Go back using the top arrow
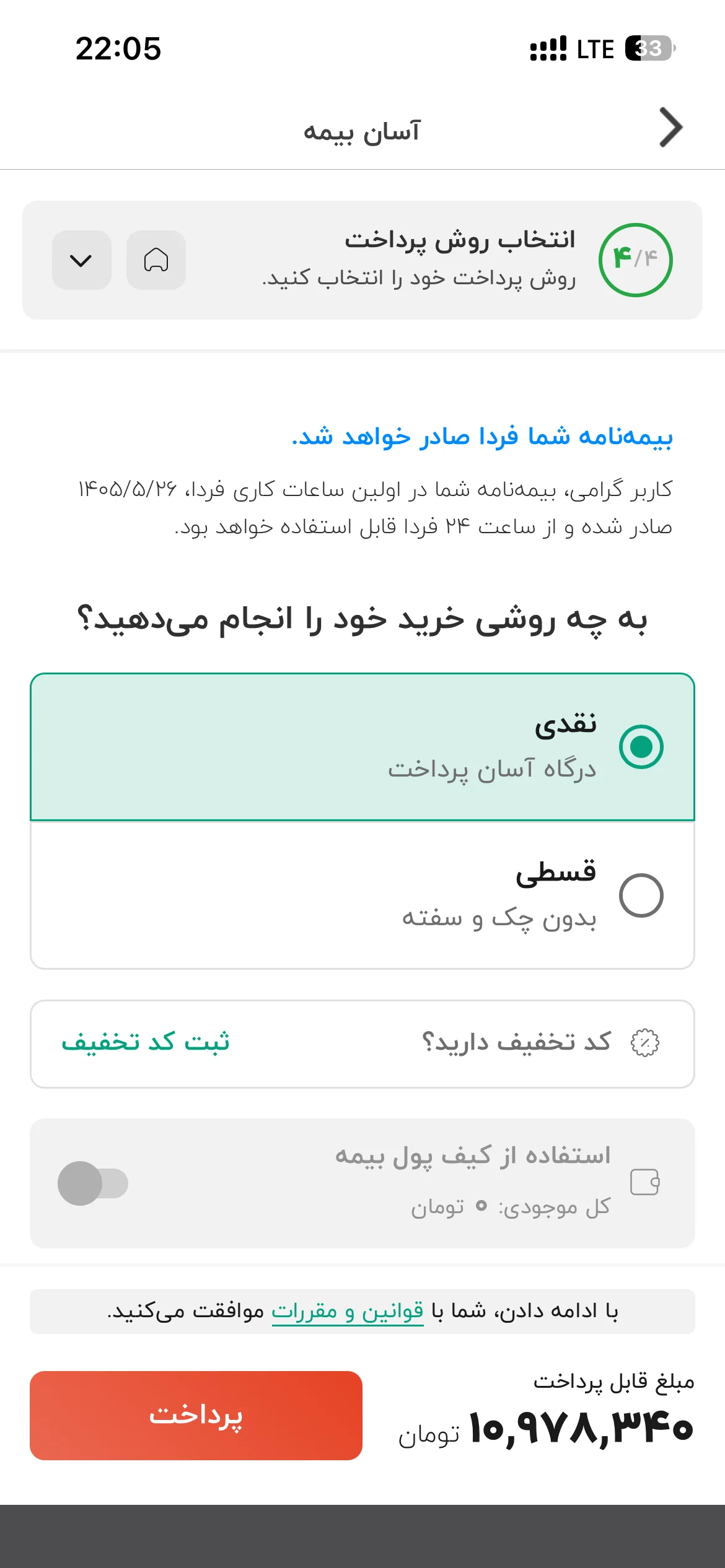The image size is (725, 1568). tap(671, 128)
